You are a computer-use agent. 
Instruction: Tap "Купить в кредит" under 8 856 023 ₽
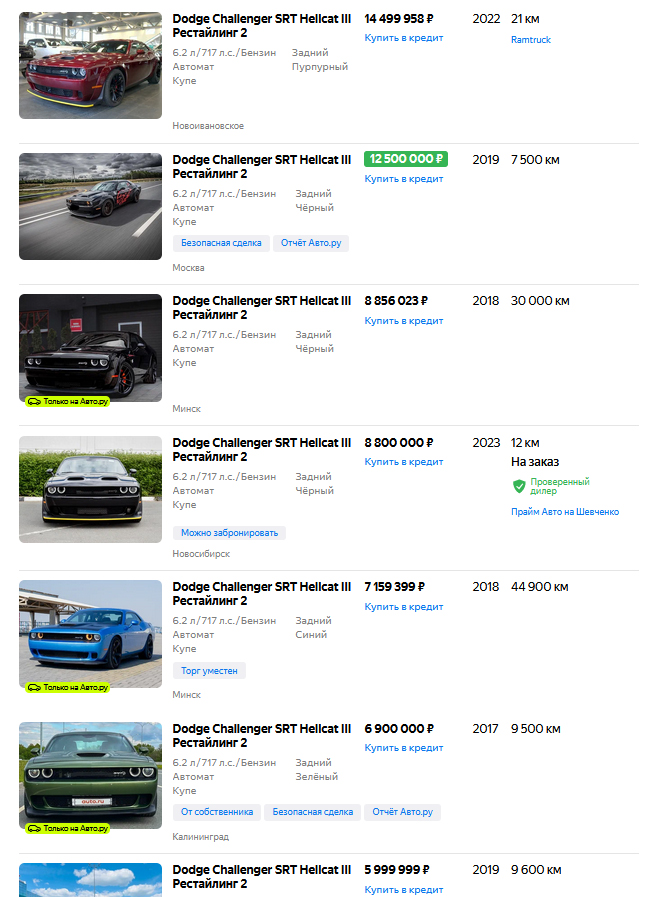click(404, 321)
